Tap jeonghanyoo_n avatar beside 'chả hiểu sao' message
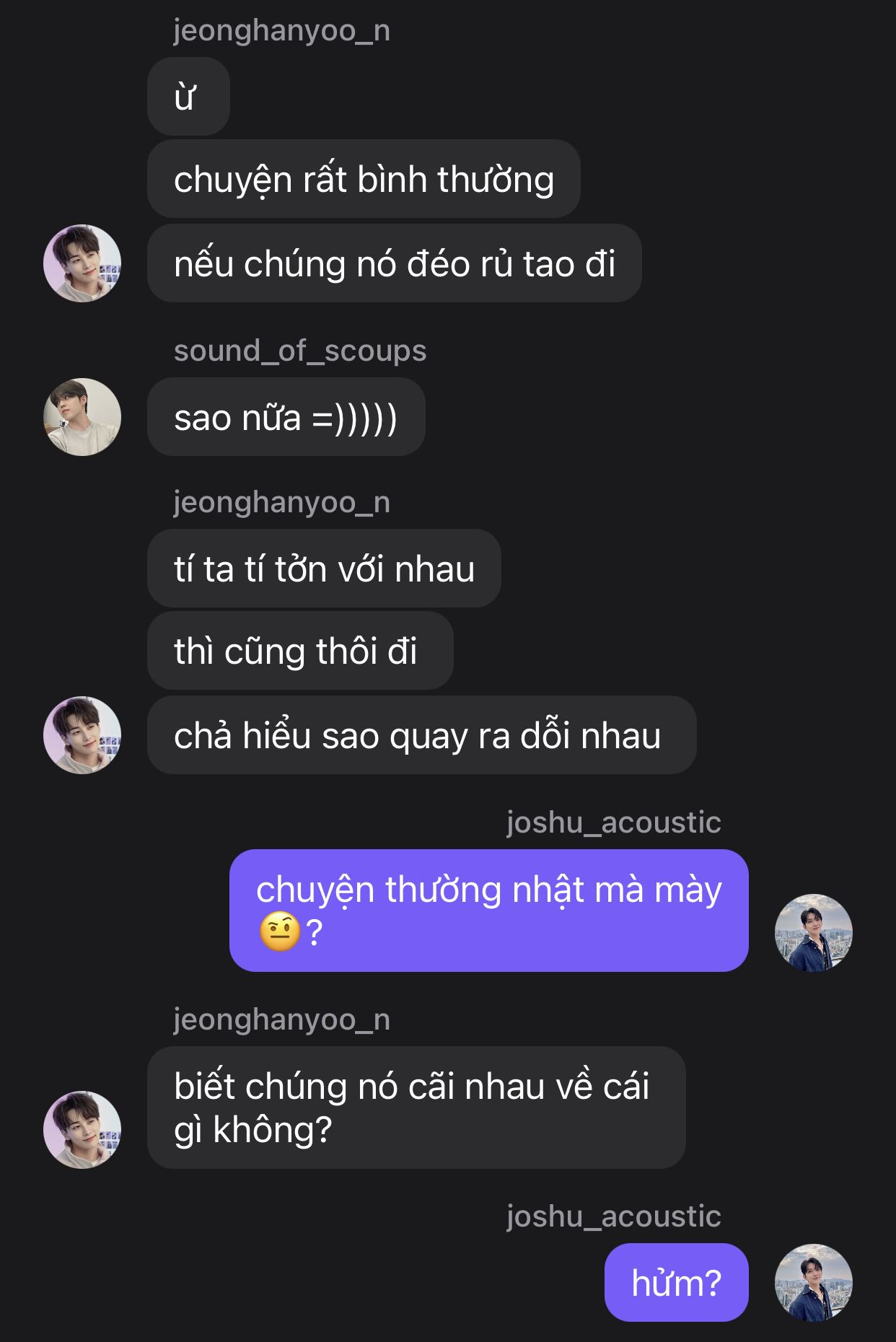The height and width of the screenshot is (1342, 896). click(82, 735)
